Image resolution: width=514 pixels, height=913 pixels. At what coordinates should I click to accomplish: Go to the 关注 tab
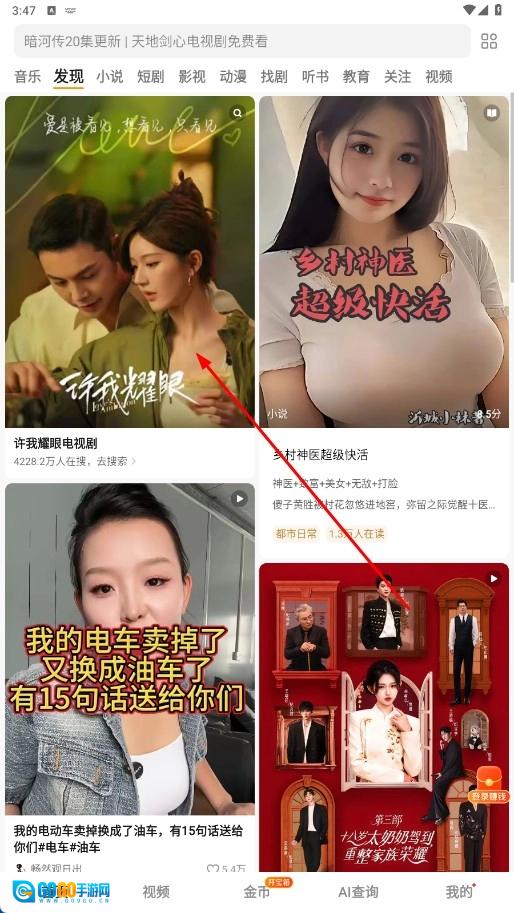tap(398, 76)
